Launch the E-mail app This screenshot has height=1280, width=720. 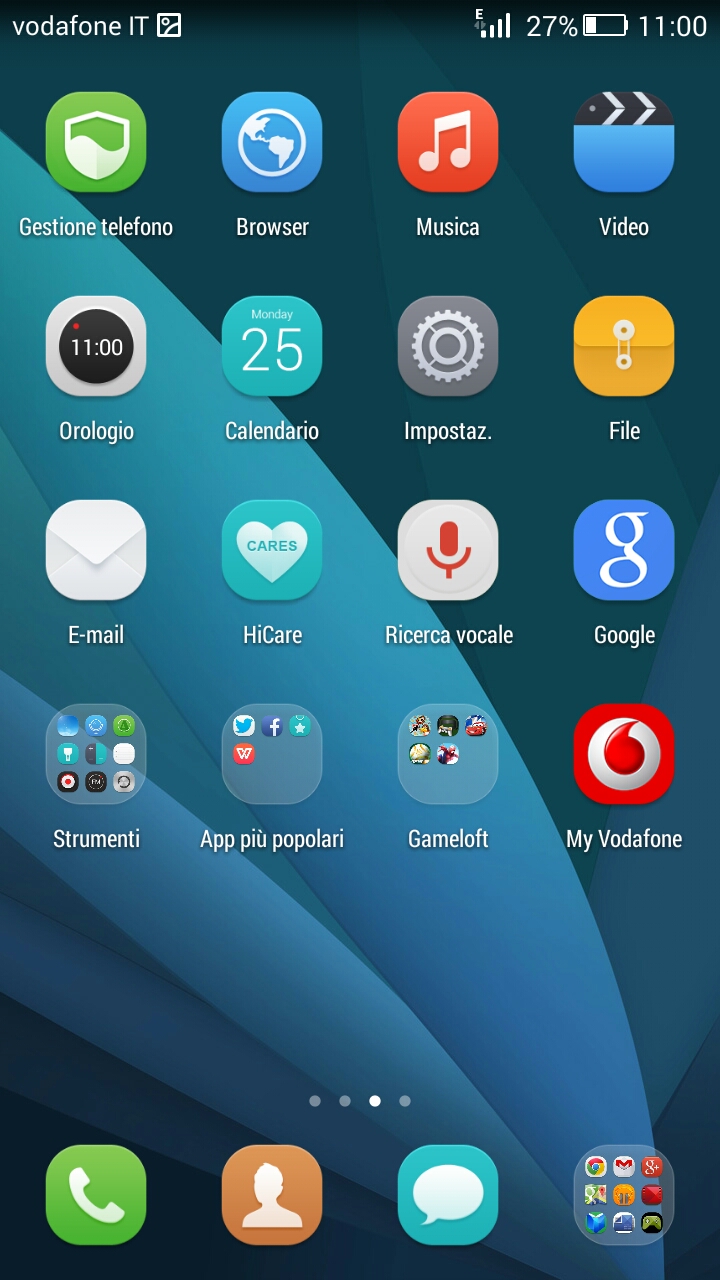(96, 551)
